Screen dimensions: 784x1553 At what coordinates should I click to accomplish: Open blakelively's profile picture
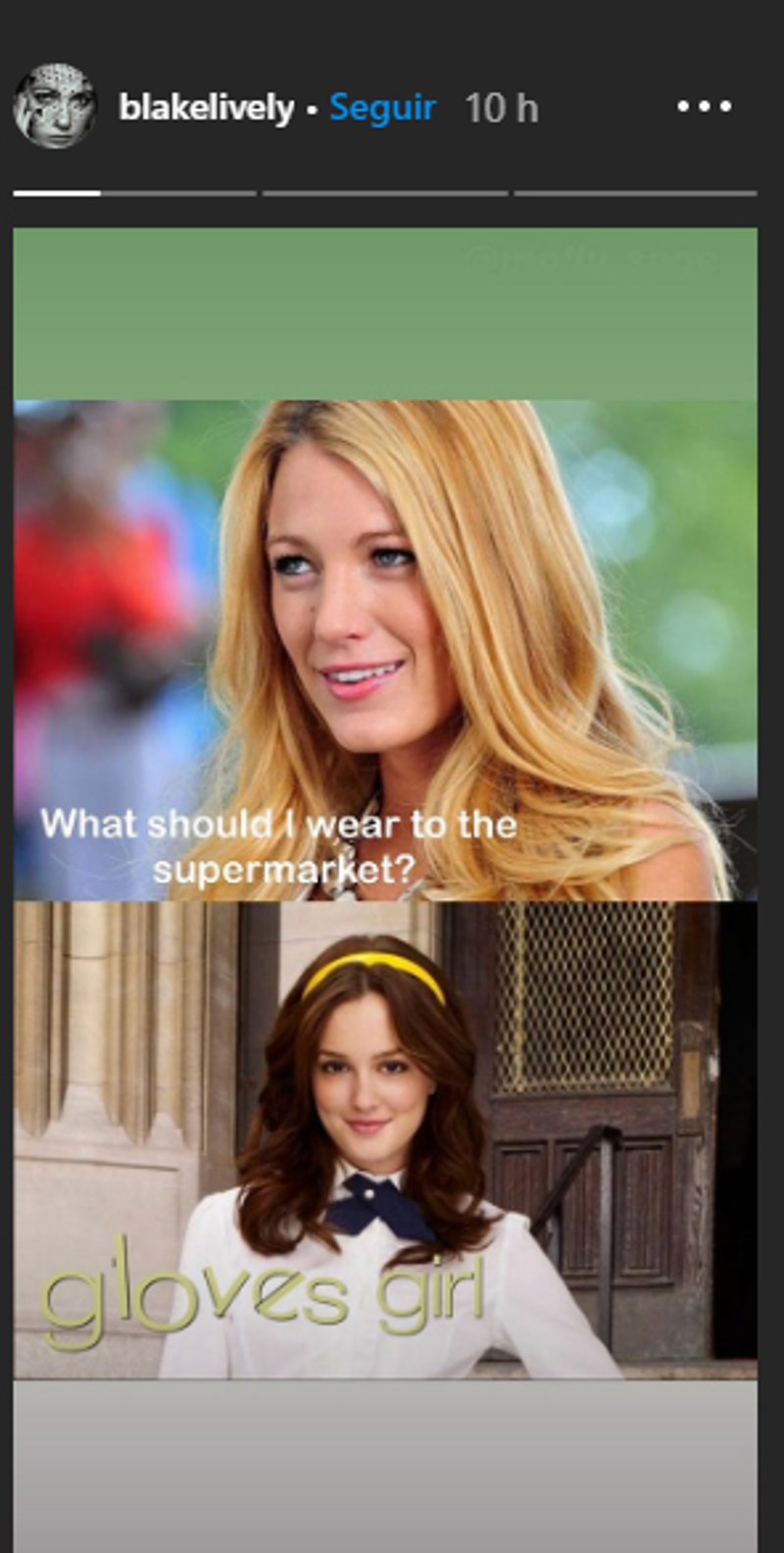[x=55, y=107]
